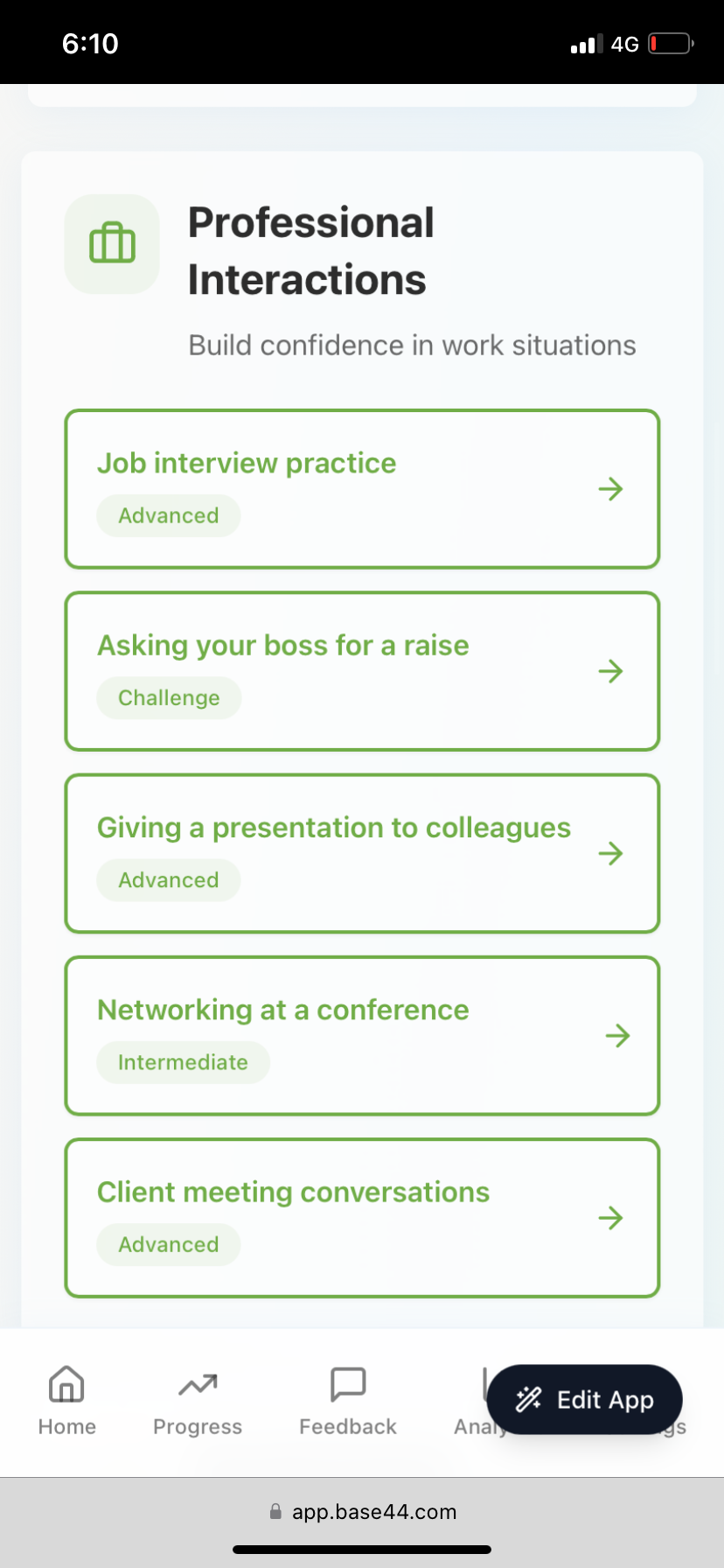Start Asking your boss for a raise

[362, 671]
